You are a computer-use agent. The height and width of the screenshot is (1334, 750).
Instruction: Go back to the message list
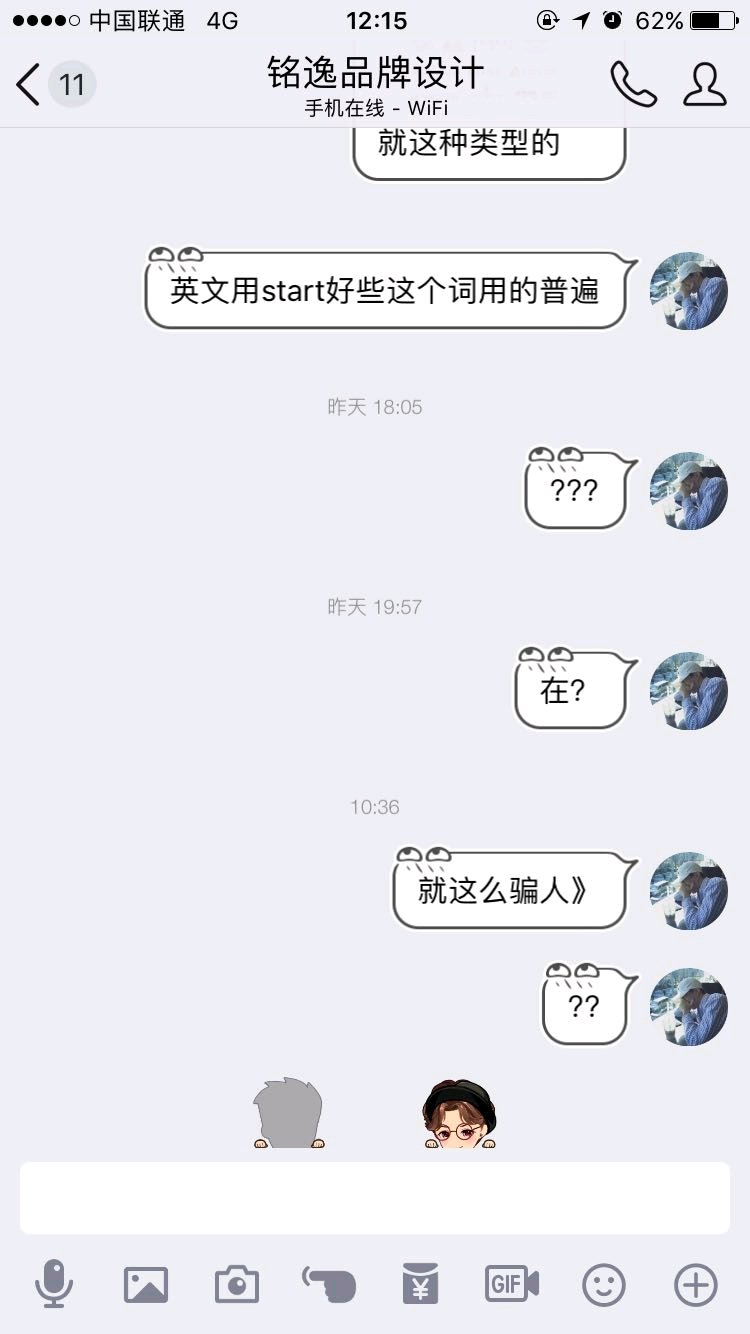coord(30,85)
